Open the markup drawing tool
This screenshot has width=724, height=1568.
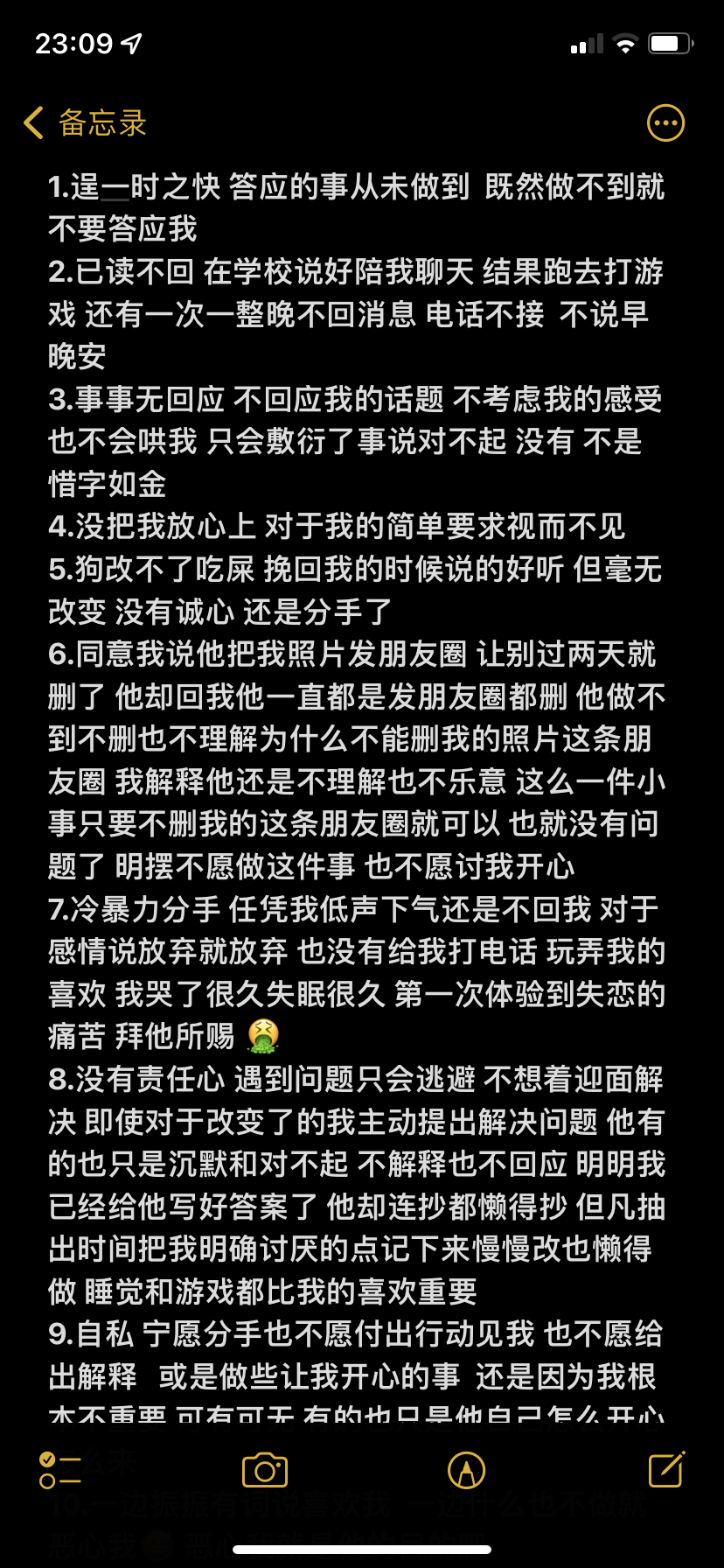[466, 1470]
